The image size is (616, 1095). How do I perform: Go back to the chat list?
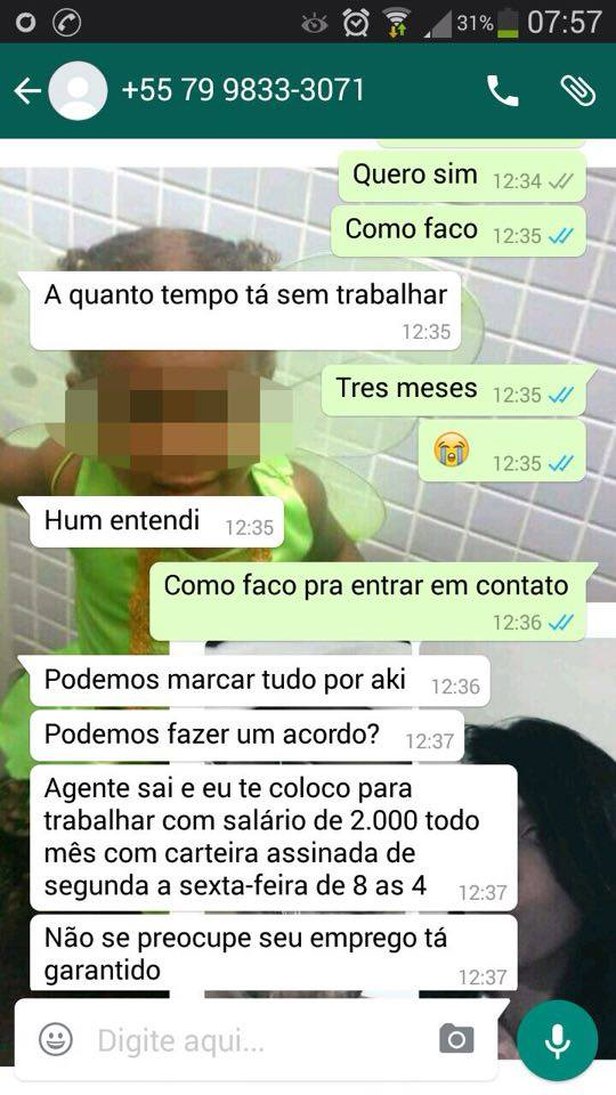27,91
